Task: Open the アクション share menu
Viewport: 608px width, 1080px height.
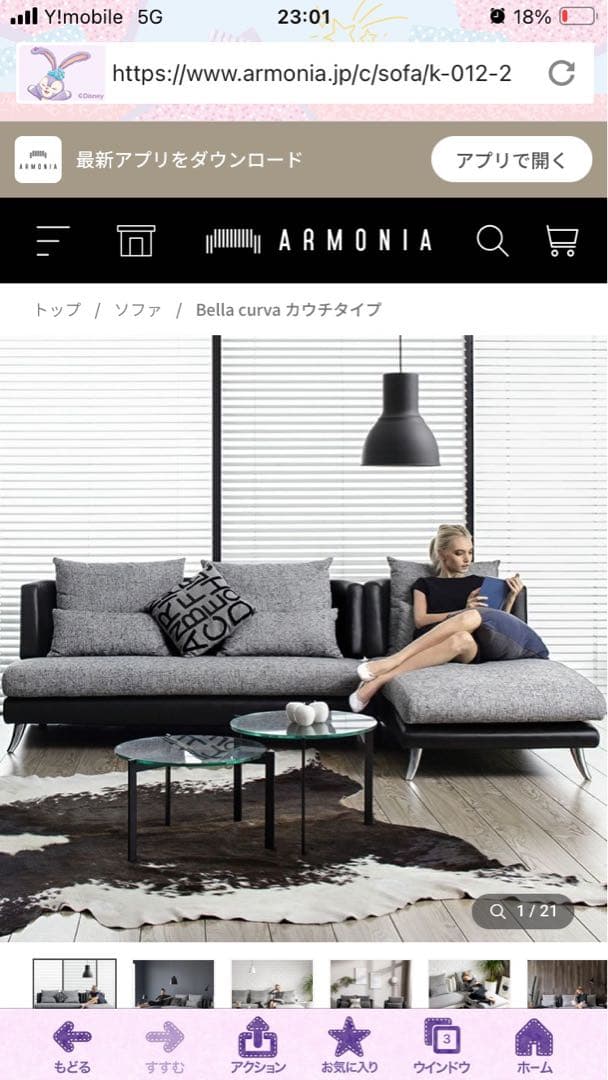Action: [x=258, y=1045]
